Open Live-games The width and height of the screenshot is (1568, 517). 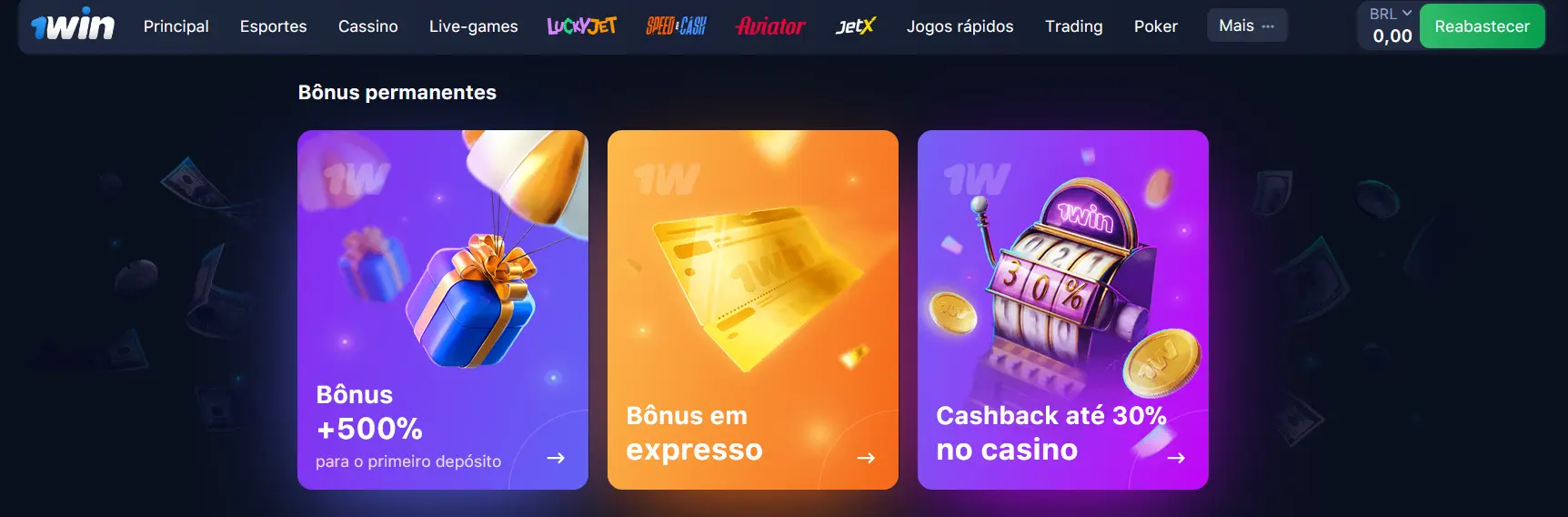click(x=473, y=26)
